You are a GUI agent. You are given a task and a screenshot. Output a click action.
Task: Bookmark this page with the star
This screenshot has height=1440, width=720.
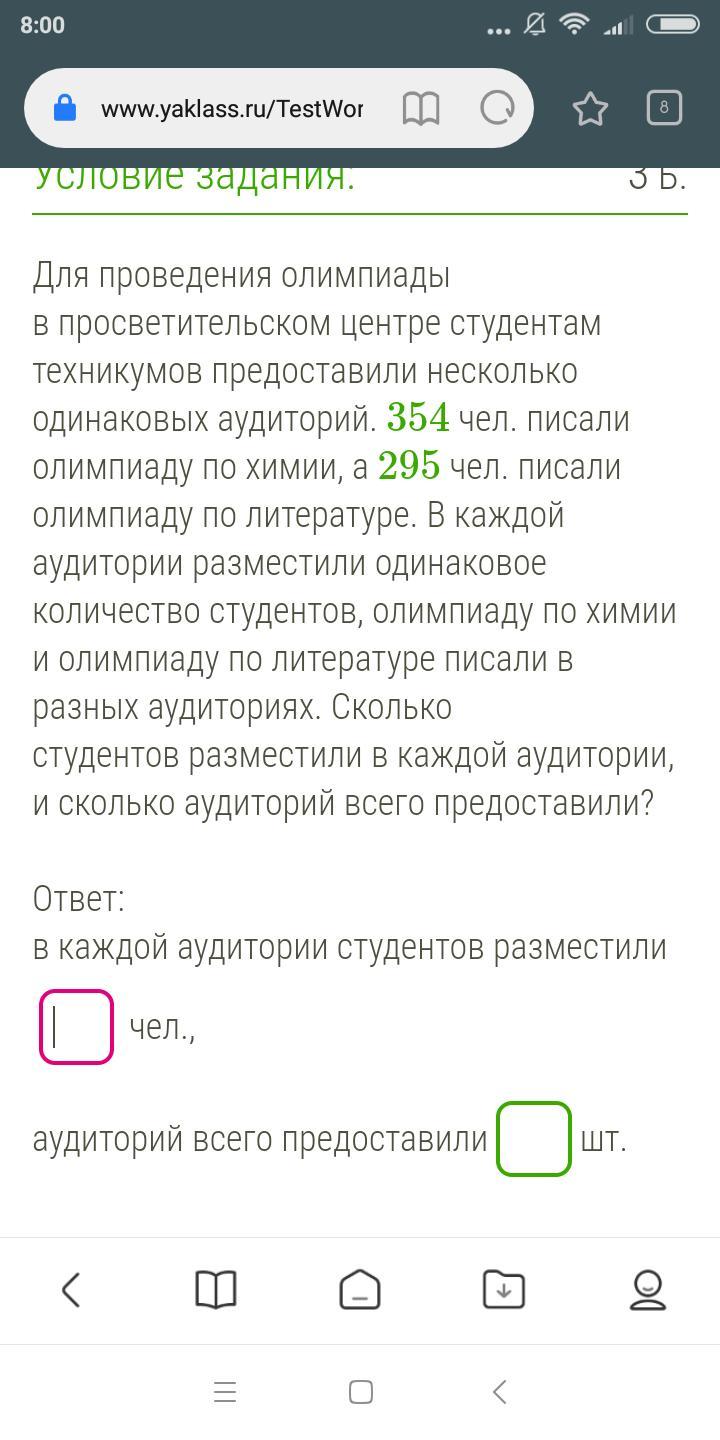590,108
